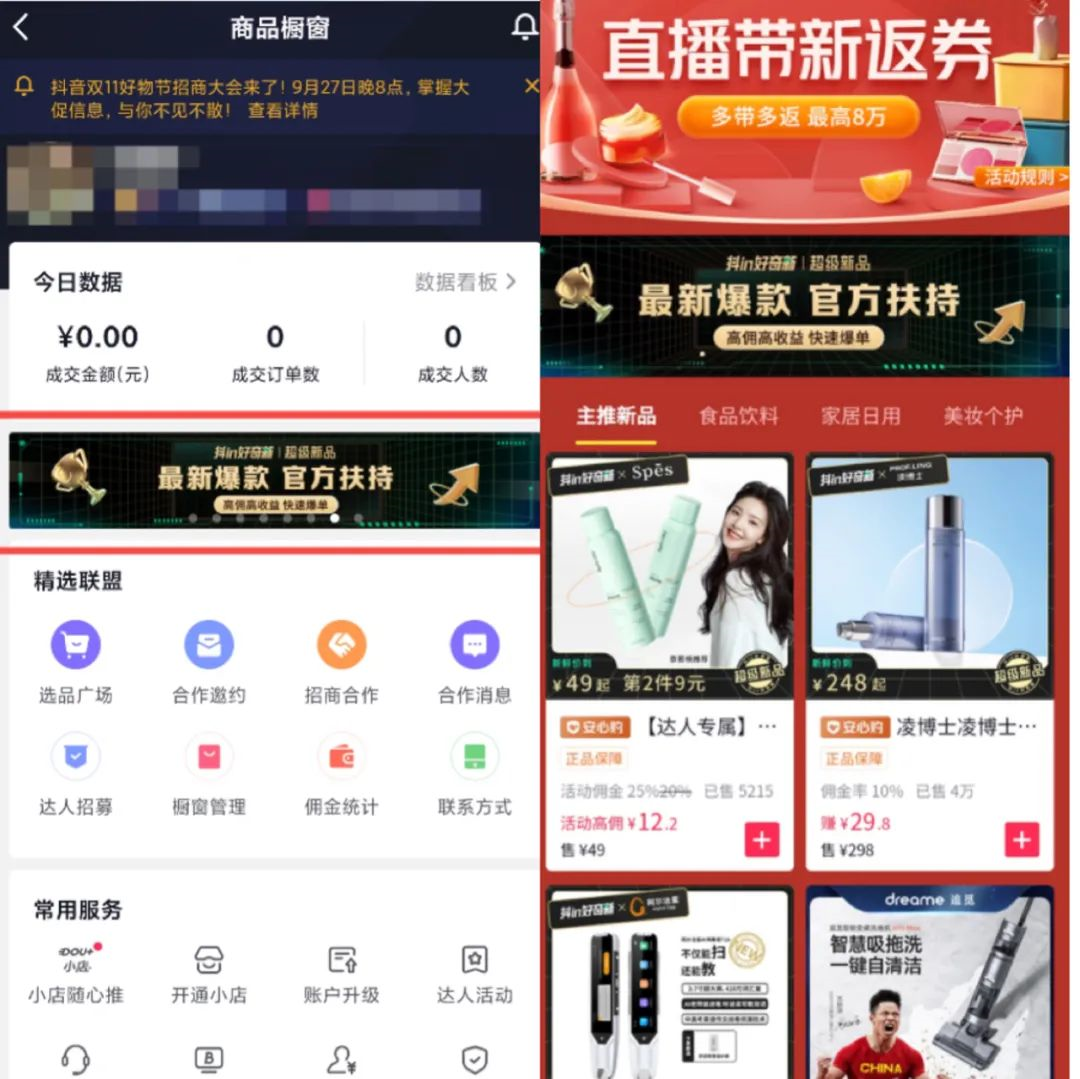Switch to the 家居日用 tab
The image size is (1080, 1079).
click(x=861, y=416)
